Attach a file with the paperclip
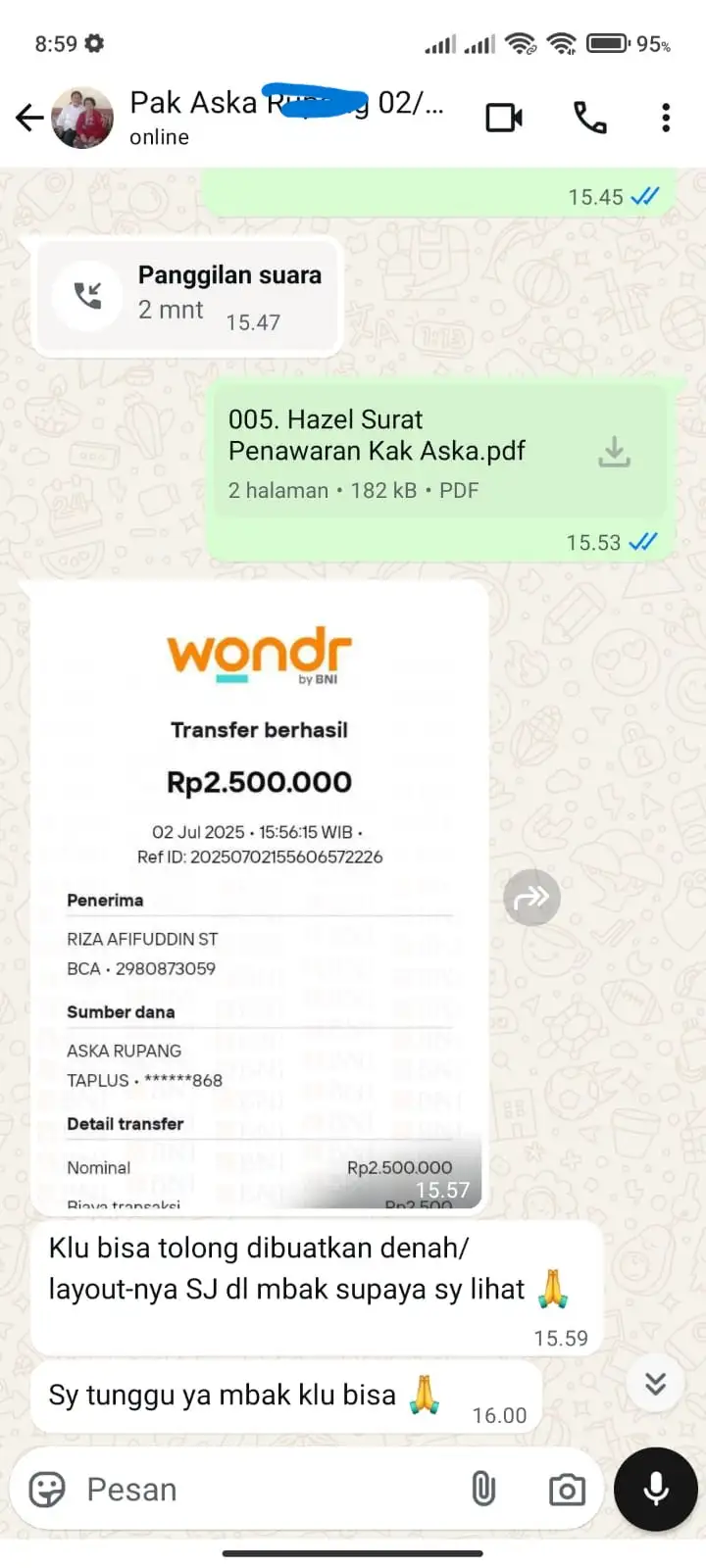706x1568 pixels. [x=483, y=1490]
